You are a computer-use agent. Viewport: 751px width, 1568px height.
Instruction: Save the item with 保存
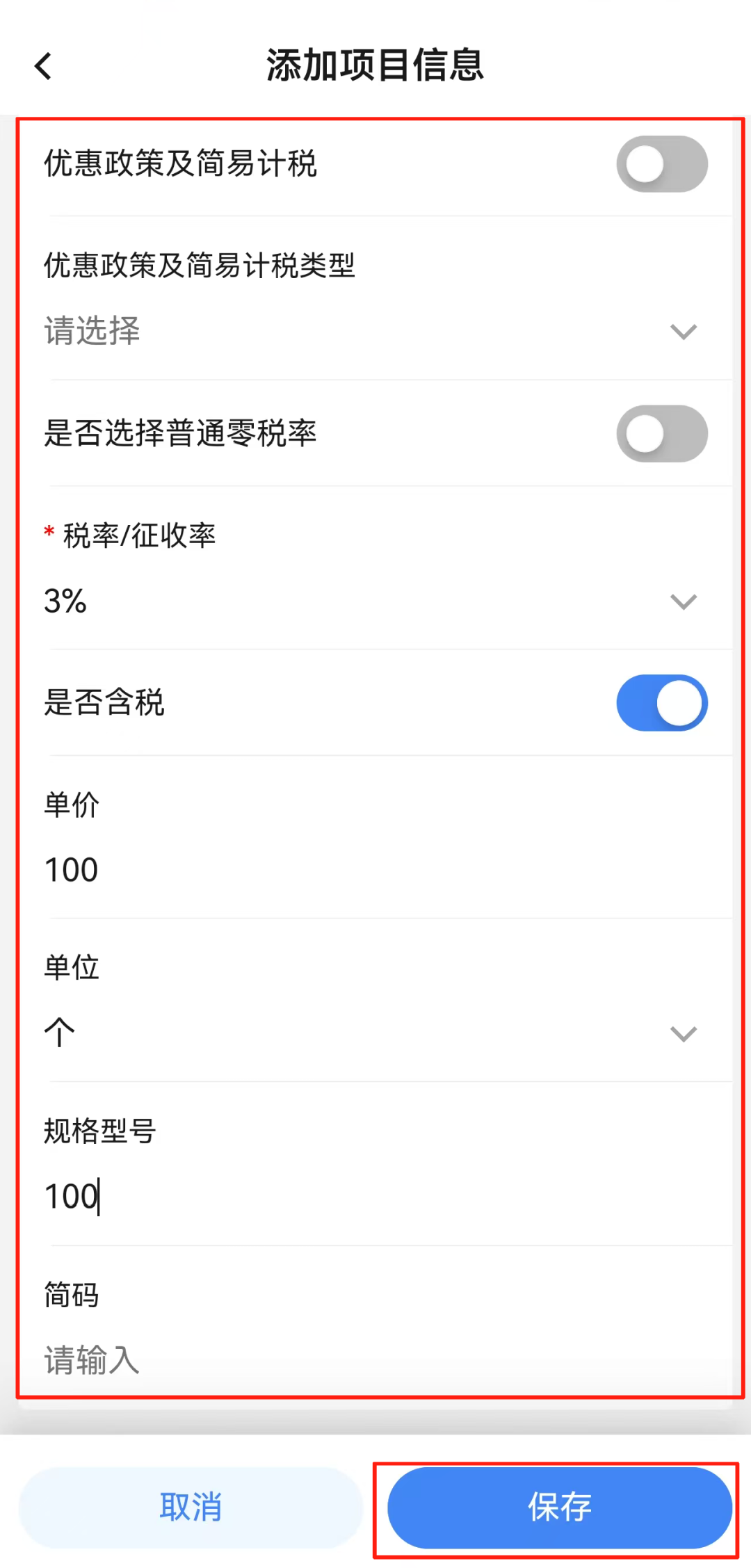559,1508
